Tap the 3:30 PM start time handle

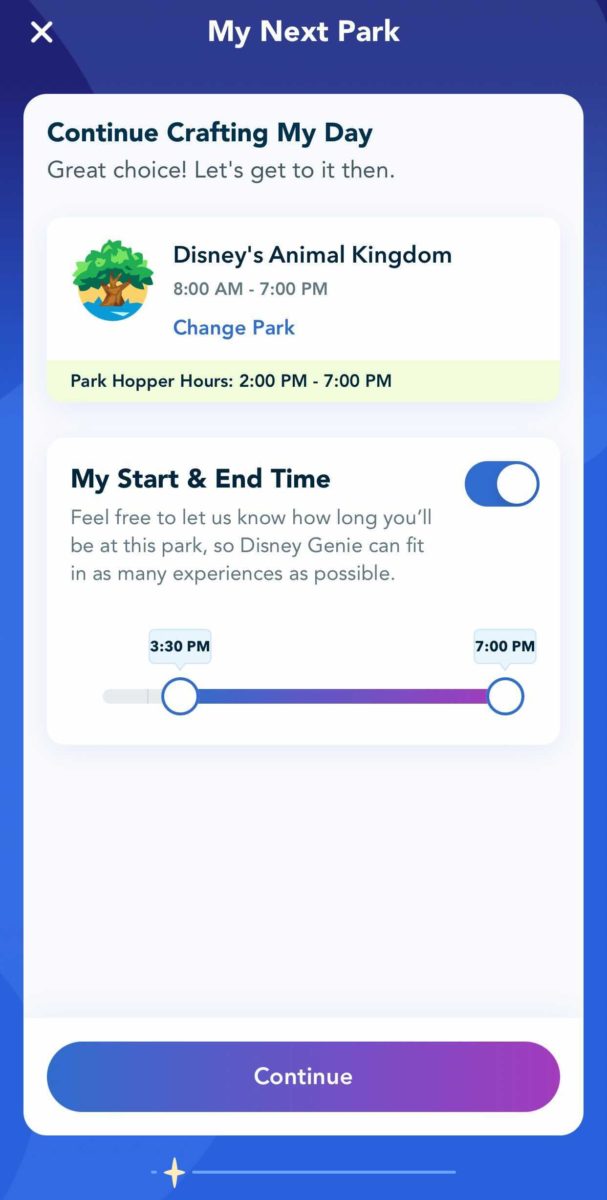(180, 696)
